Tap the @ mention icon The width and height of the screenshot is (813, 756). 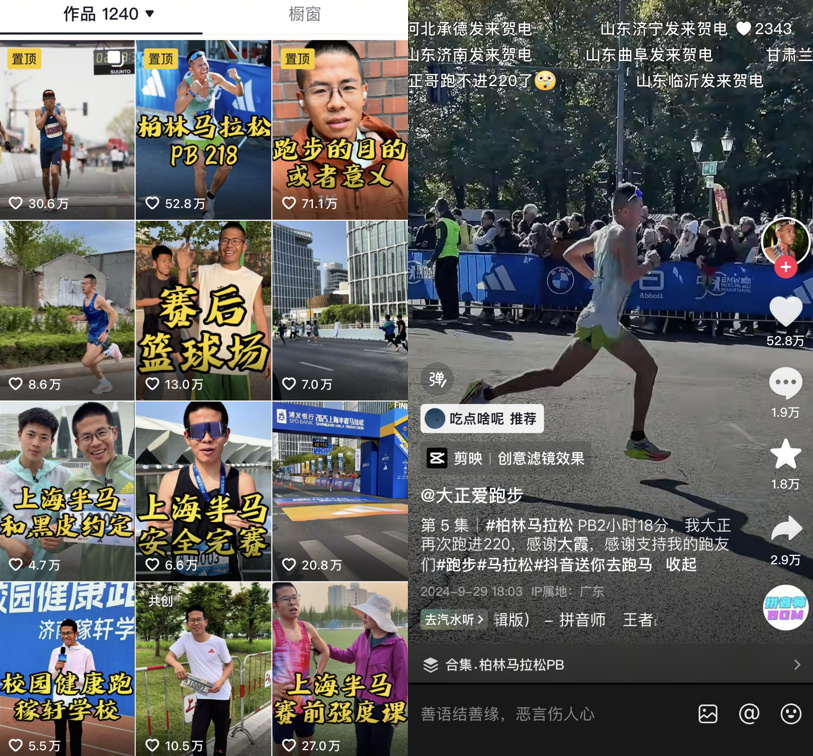click(749, 713)
